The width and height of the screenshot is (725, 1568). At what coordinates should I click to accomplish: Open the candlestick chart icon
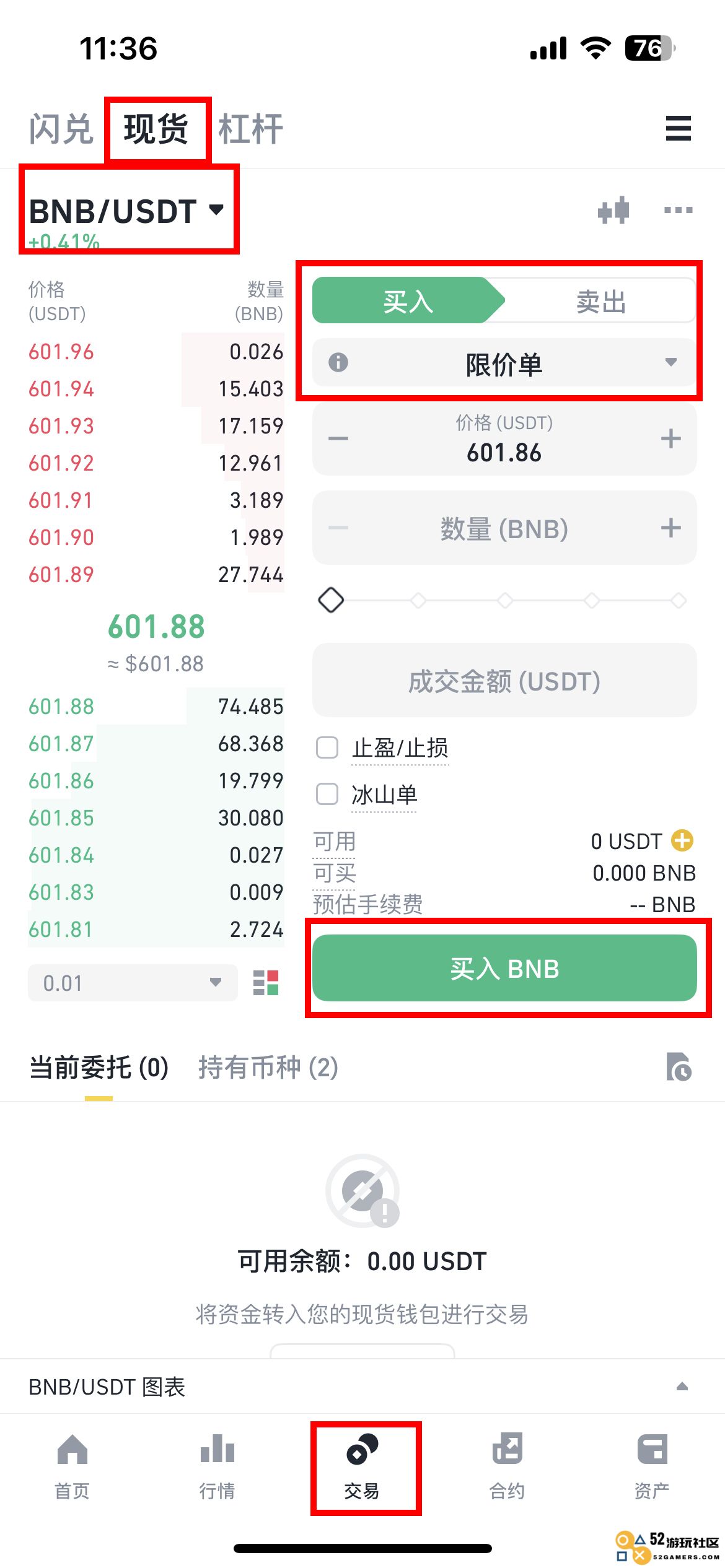tap(613, 211)
